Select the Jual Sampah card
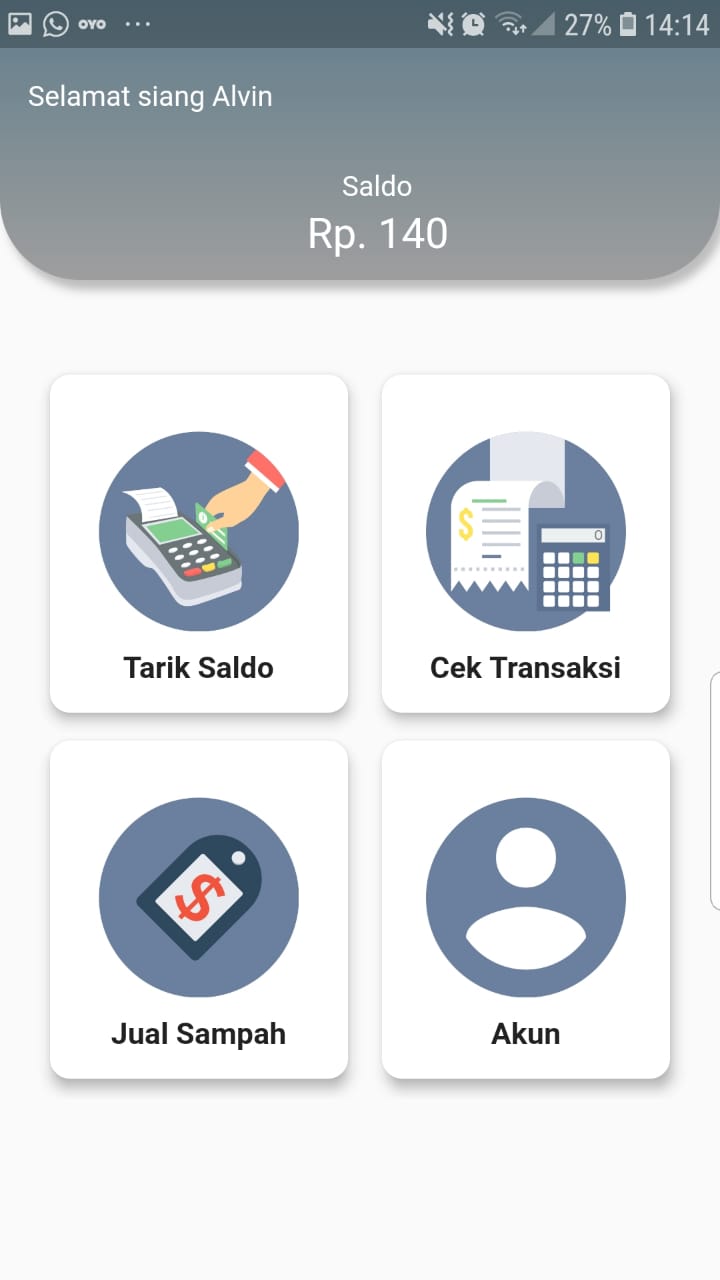720x1280 pixels. (x=199, y=910)
